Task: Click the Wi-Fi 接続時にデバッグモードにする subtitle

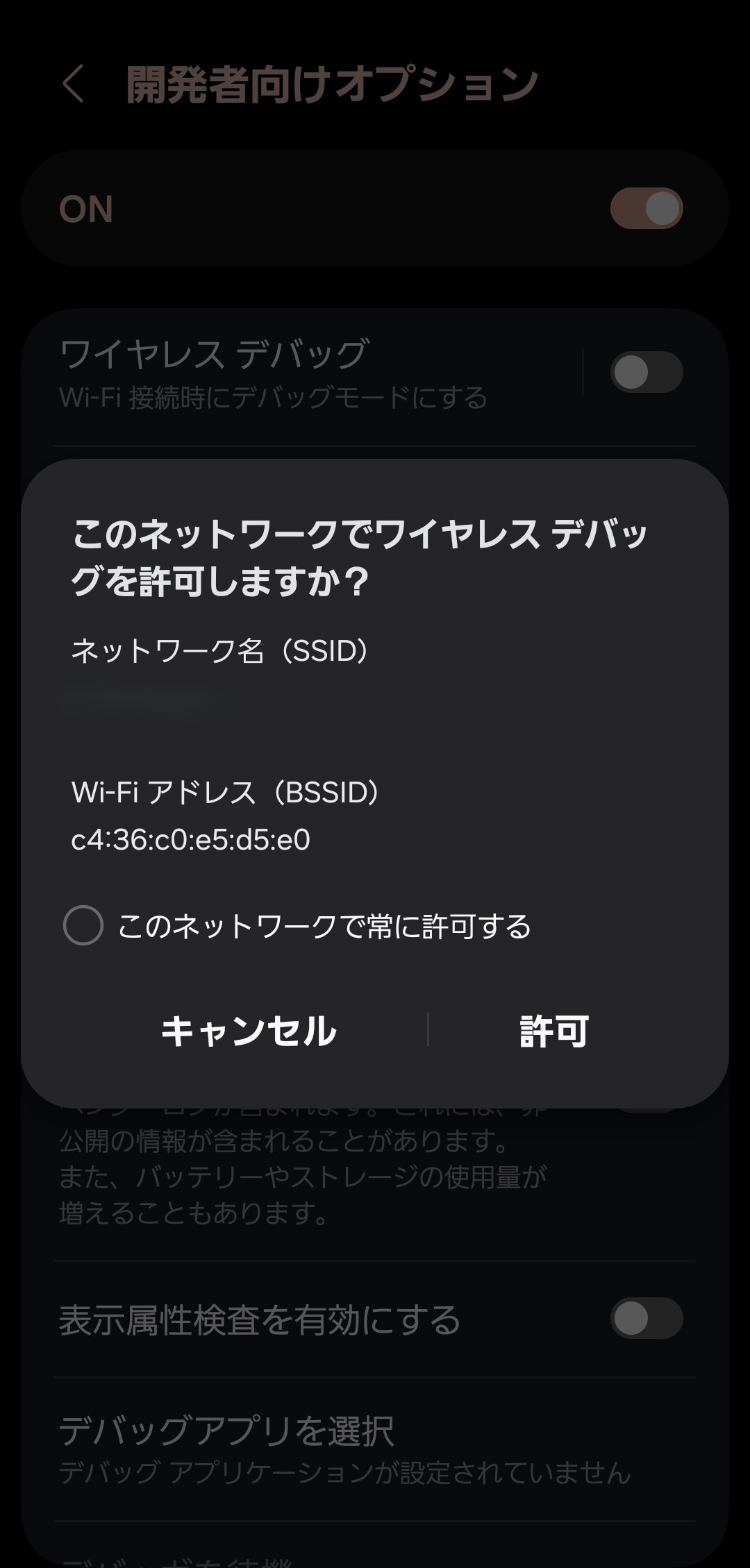Action: (x=273, y=397)
